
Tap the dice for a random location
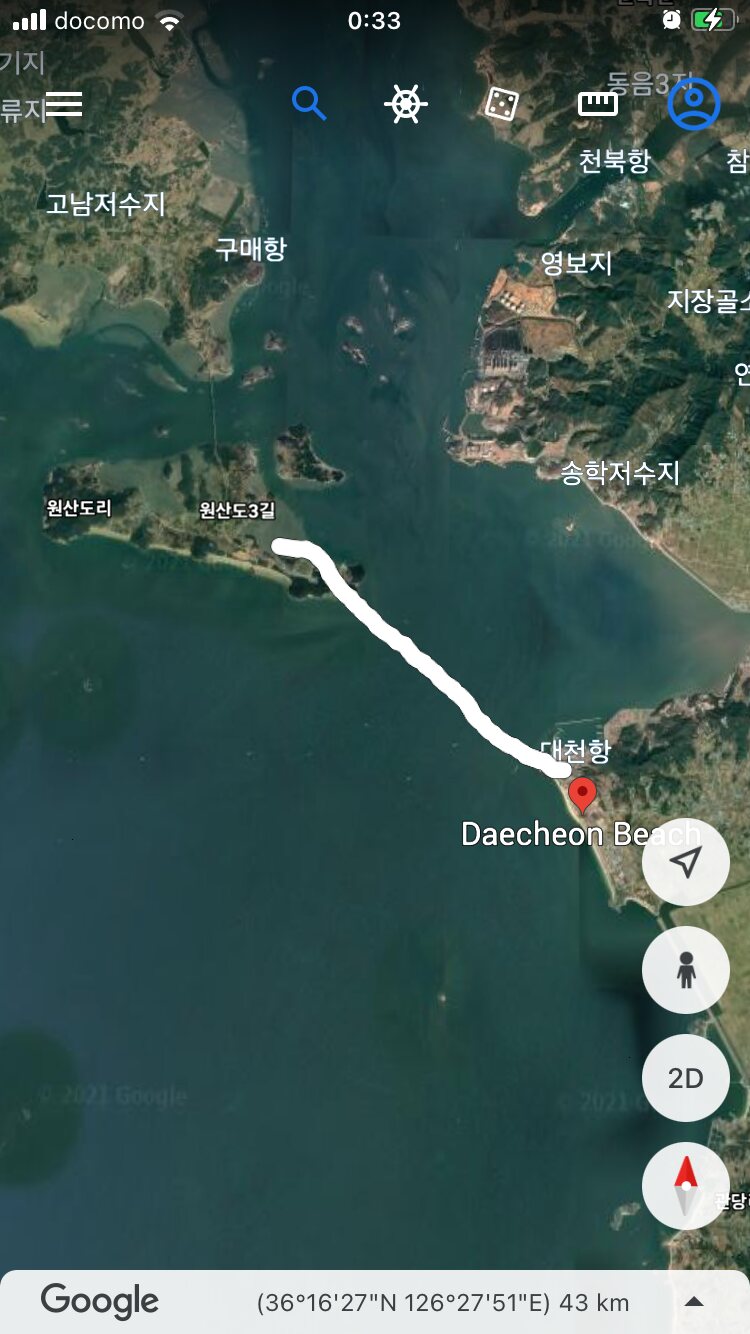(501, 104)
